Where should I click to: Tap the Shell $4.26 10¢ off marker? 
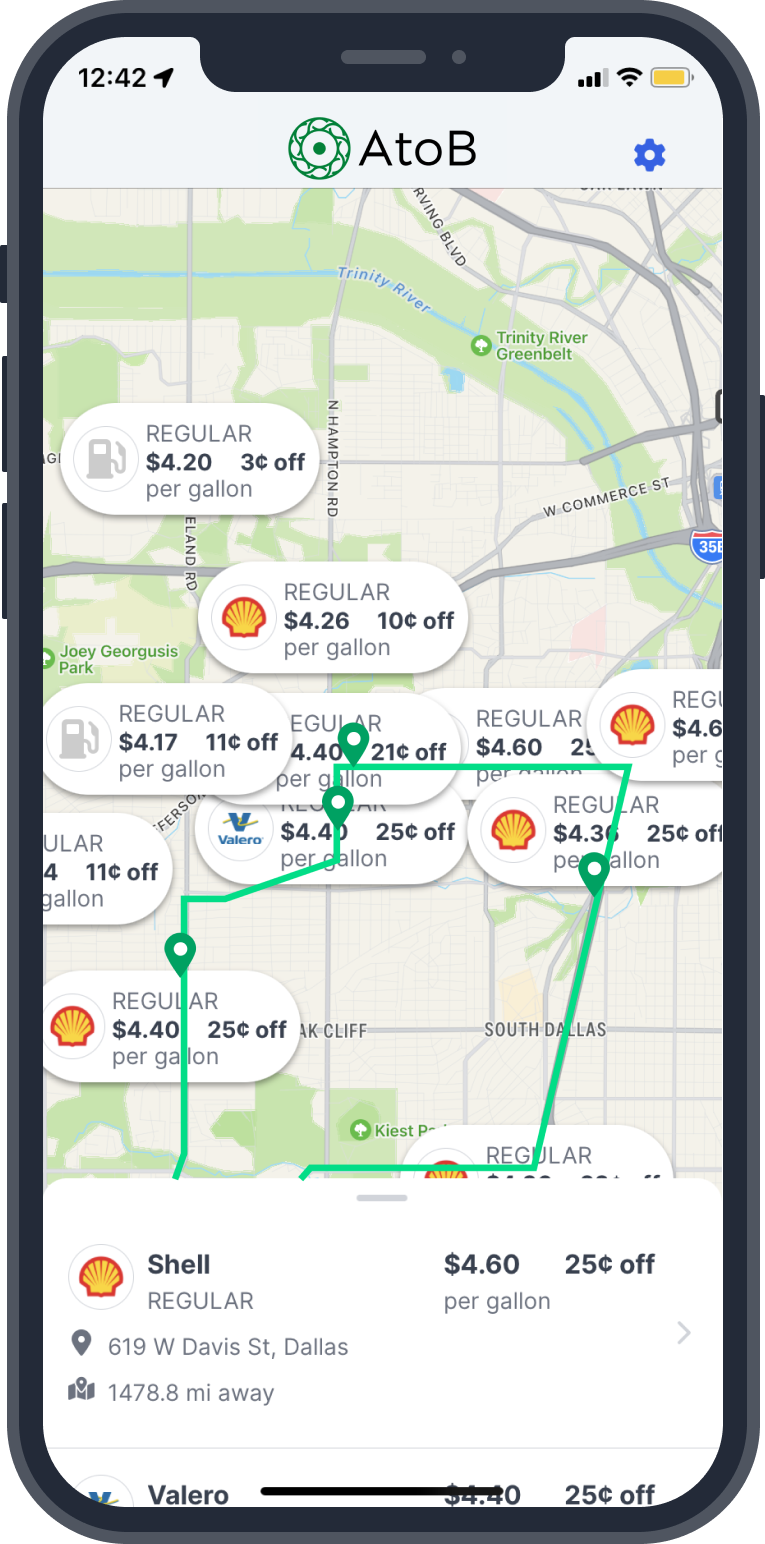click(332, 619)
